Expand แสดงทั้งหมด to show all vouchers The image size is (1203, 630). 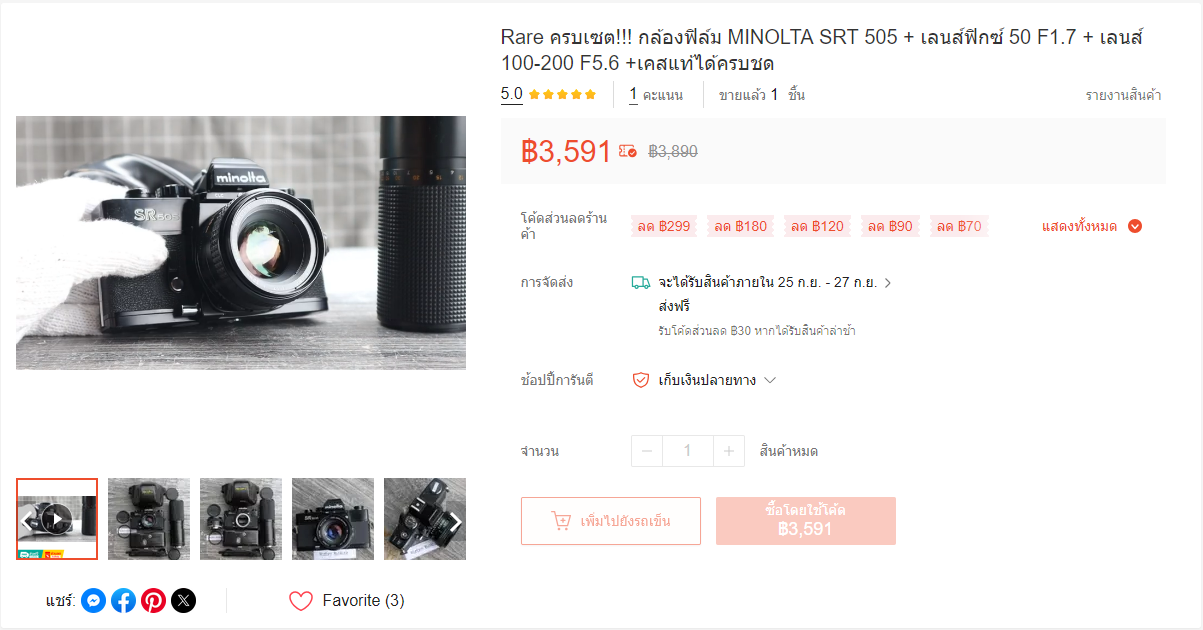point(1091,226)
